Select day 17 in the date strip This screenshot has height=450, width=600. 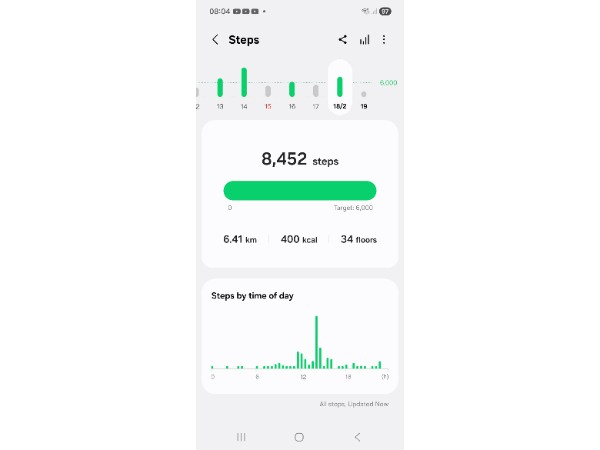point(316,93)
